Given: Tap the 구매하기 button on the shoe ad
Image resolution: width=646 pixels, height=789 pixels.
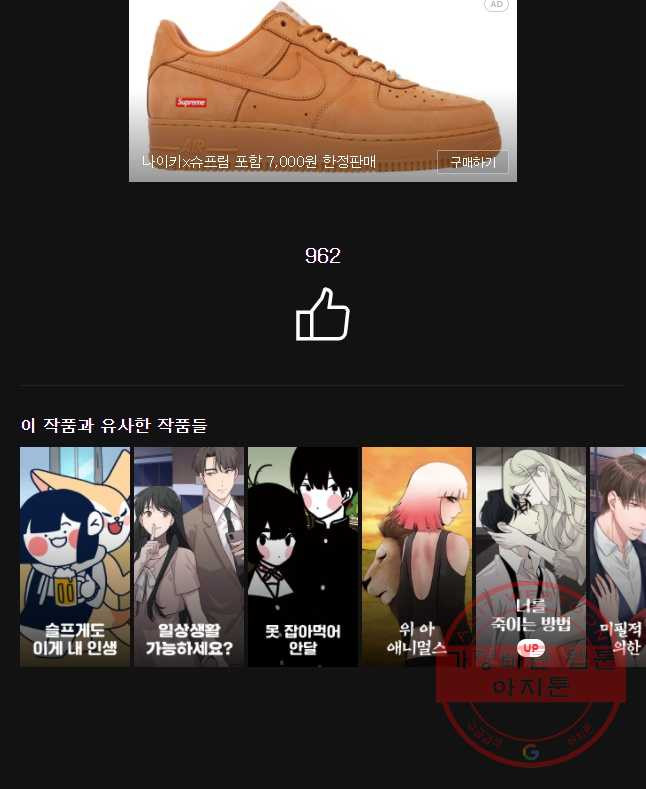Looking at the screenshot, I should tap(472, 162).
